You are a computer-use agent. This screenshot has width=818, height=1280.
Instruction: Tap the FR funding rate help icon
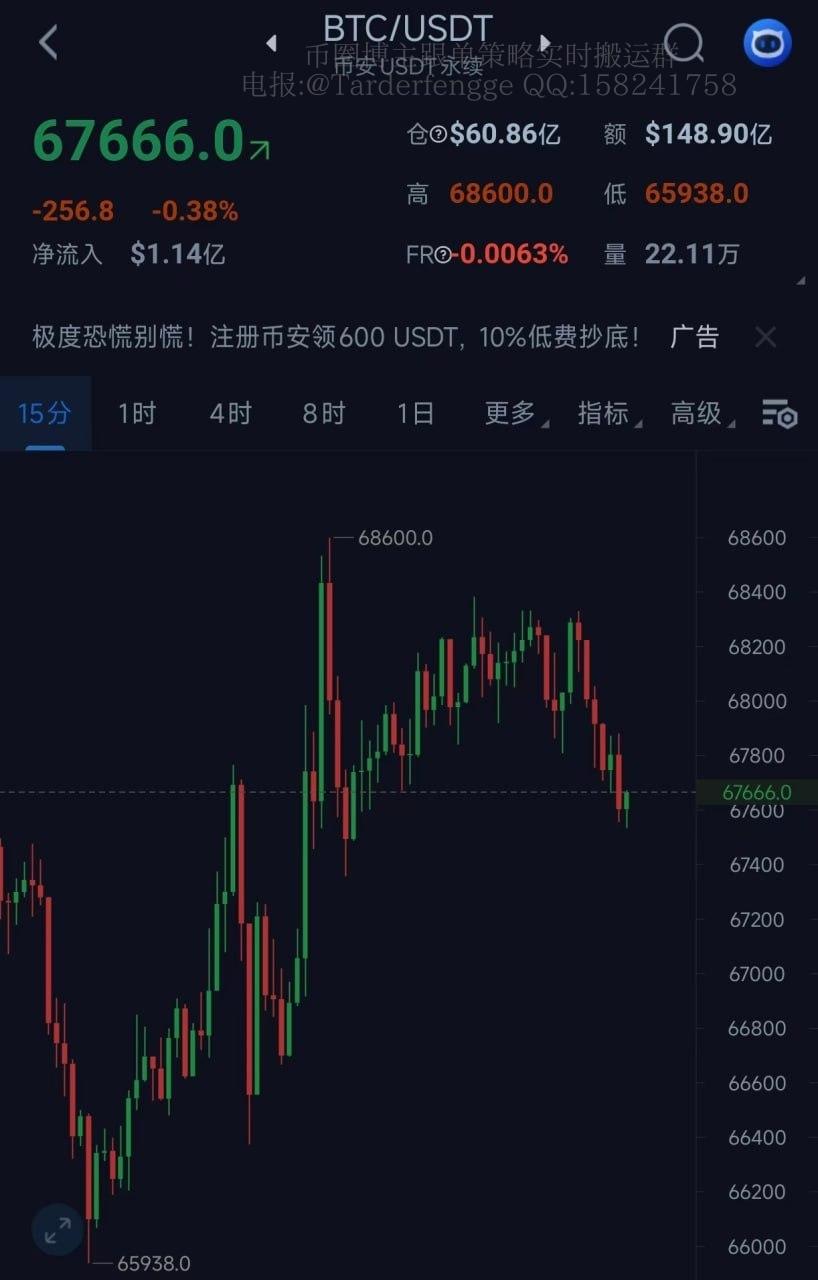point(443,255)
